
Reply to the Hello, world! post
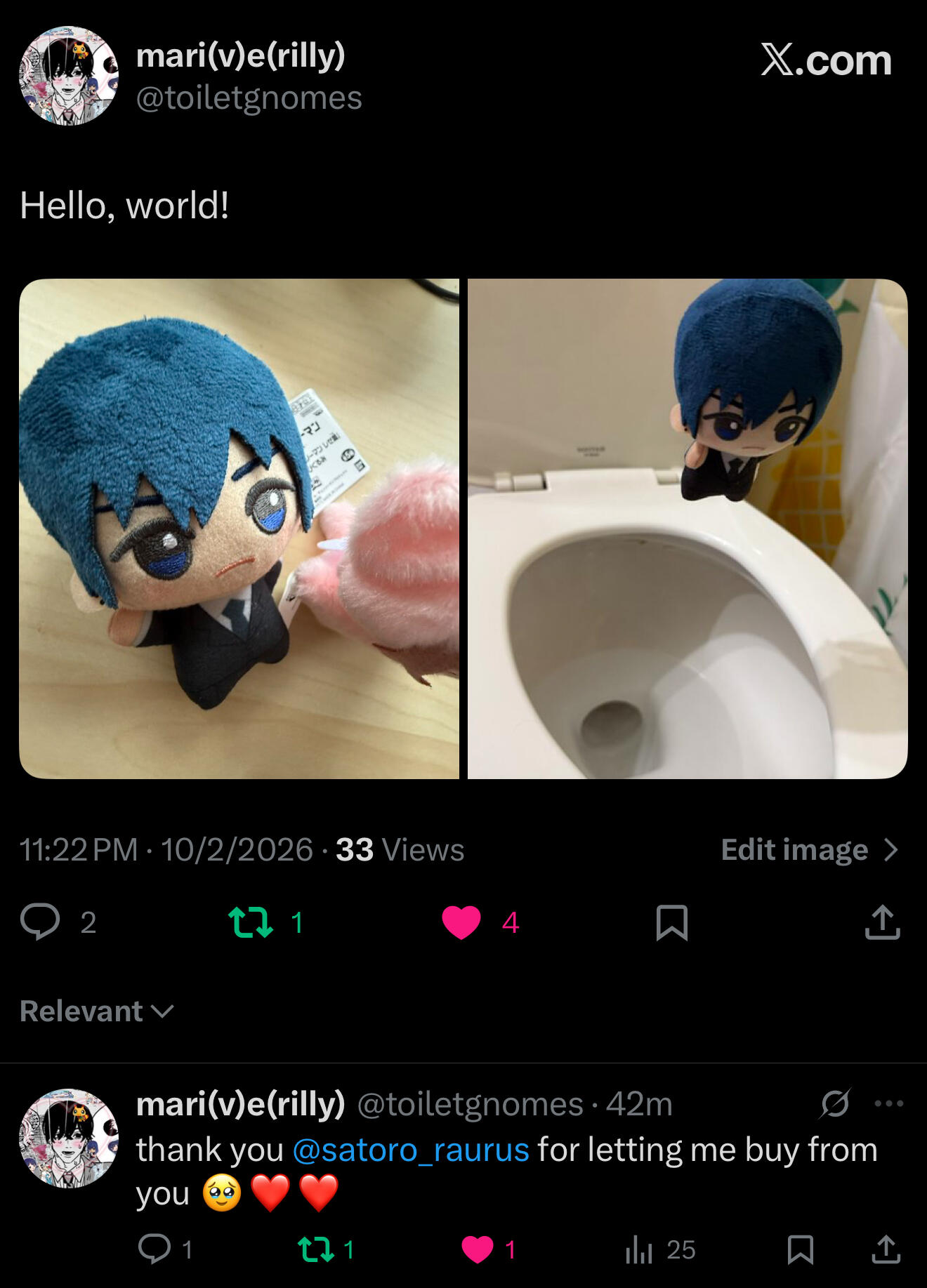click(40, 922)
